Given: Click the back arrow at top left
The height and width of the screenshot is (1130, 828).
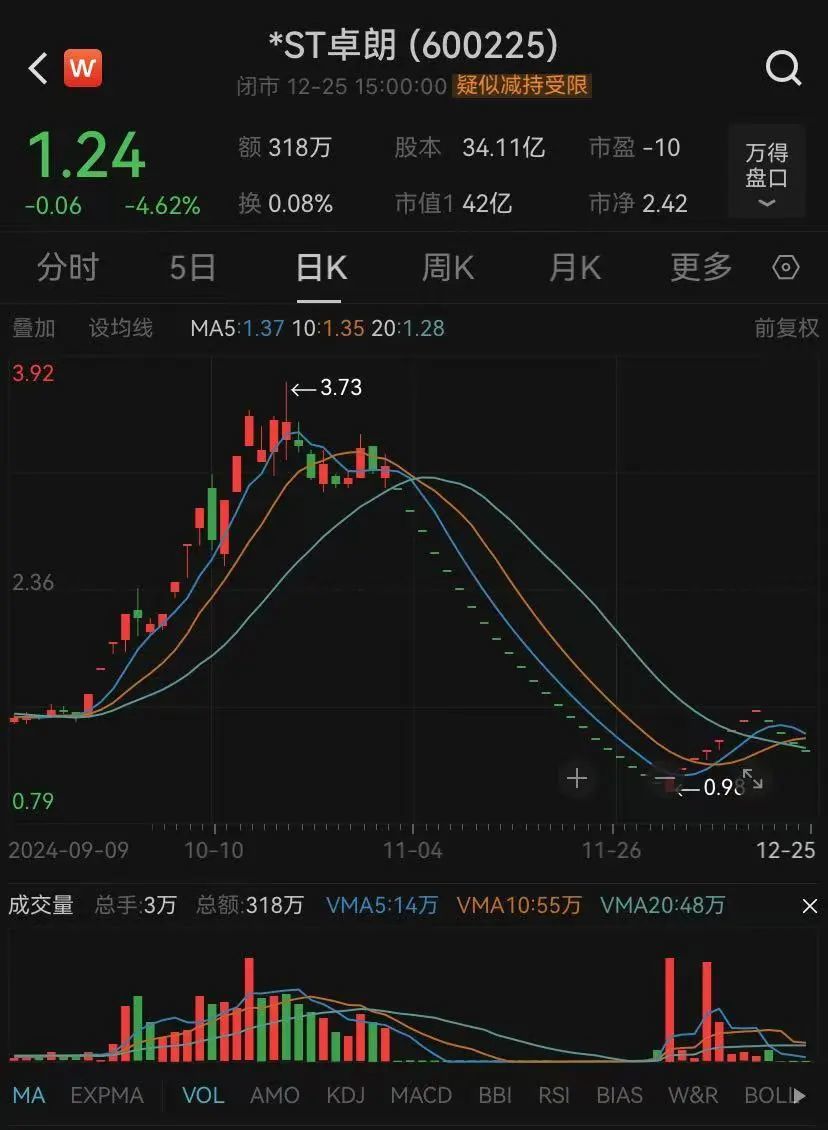Looking at the screenshot, I should coord(36,68).
